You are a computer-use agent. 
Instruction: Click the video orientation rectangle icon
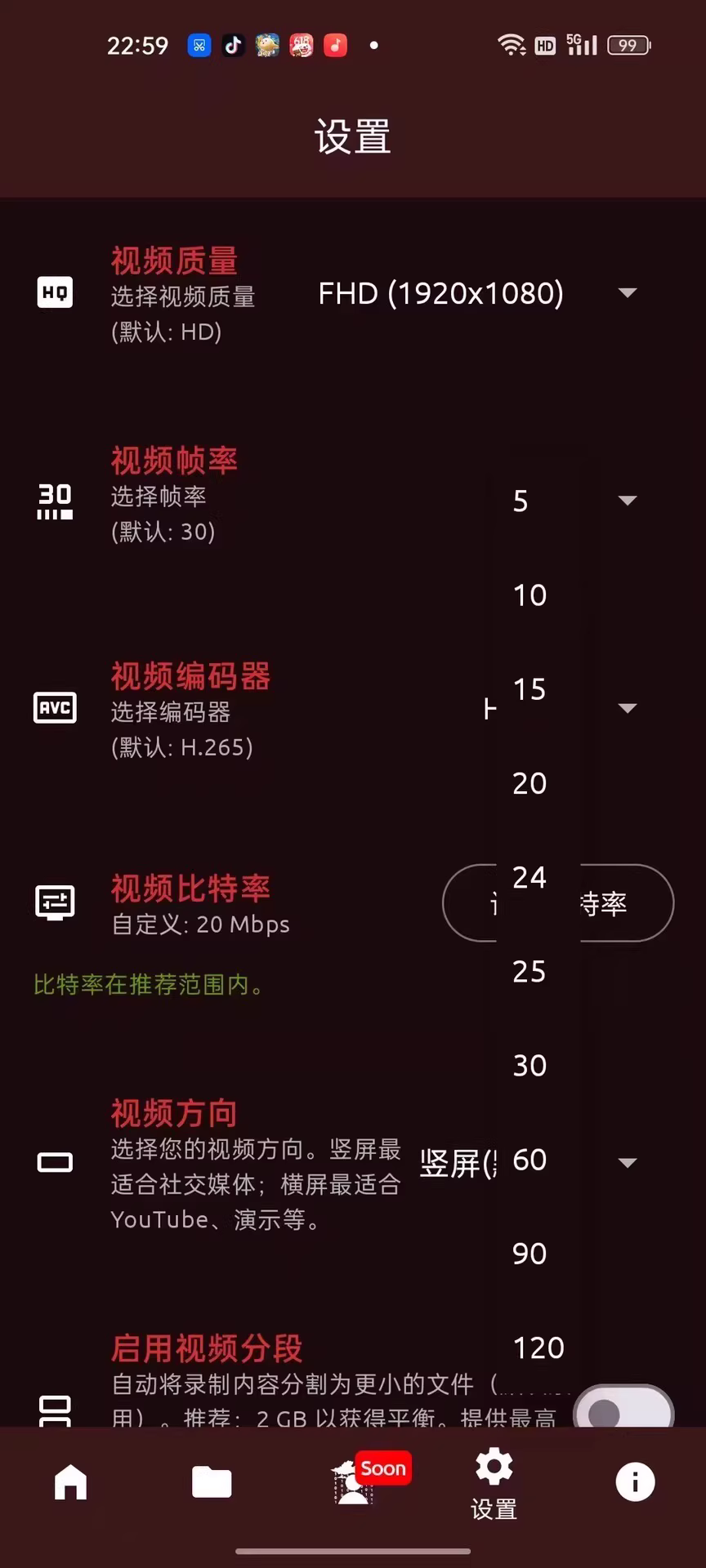coord(54,1162)
